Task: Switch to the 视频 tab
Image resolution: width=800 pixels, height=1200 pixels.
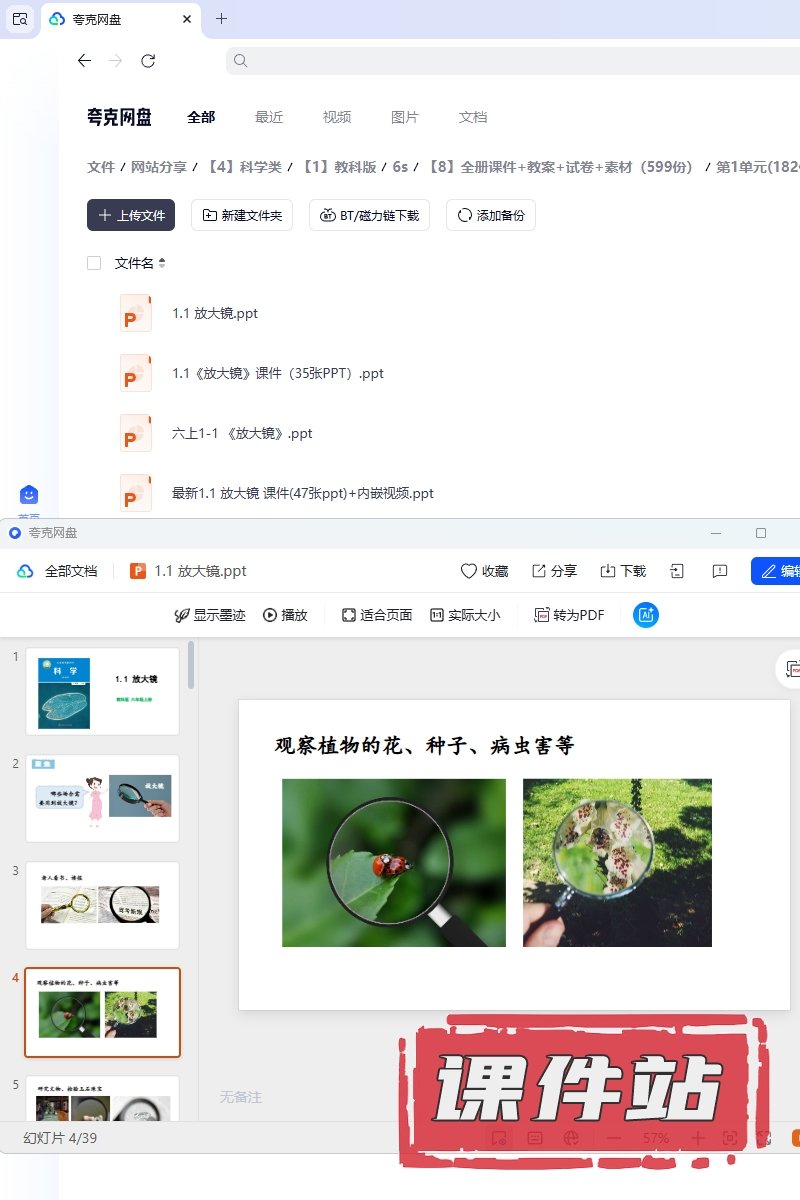Action: (337, 117)
